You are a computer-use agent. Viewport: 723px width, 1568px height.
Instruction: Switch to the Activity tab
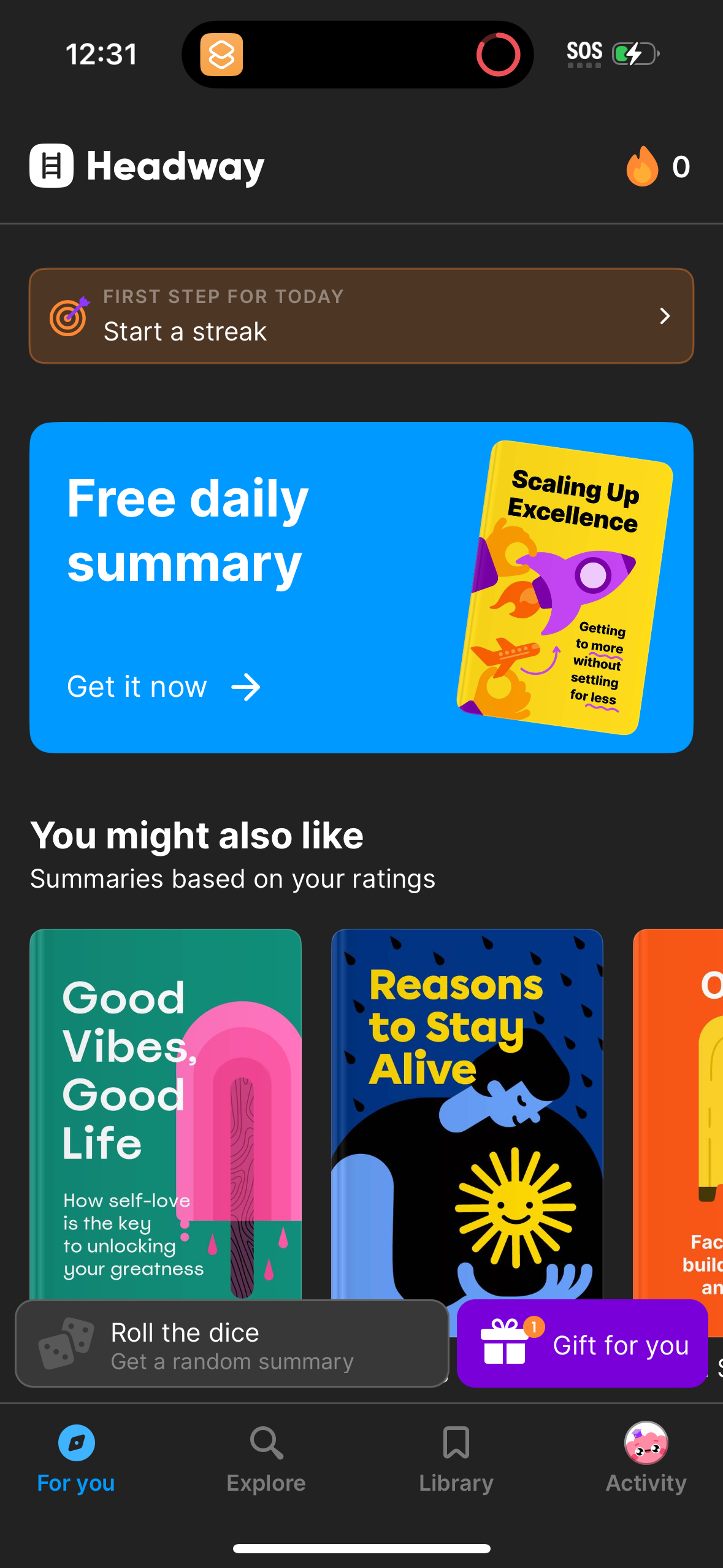(x=646, y=1459)
